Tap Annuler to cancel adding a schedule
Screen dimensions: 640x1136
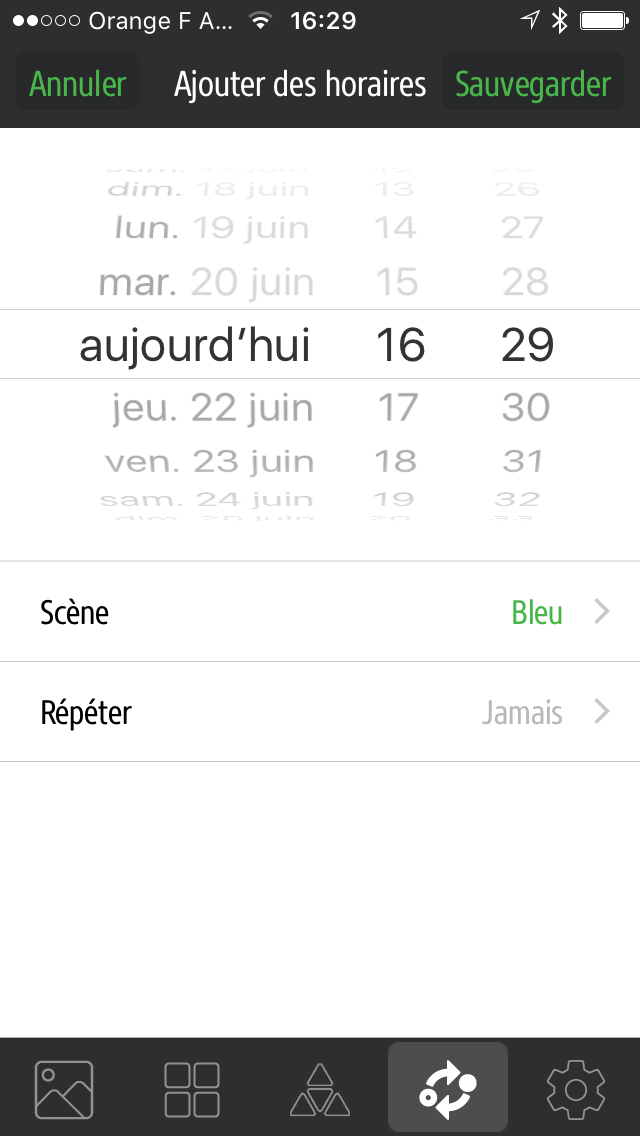point(78,84)
